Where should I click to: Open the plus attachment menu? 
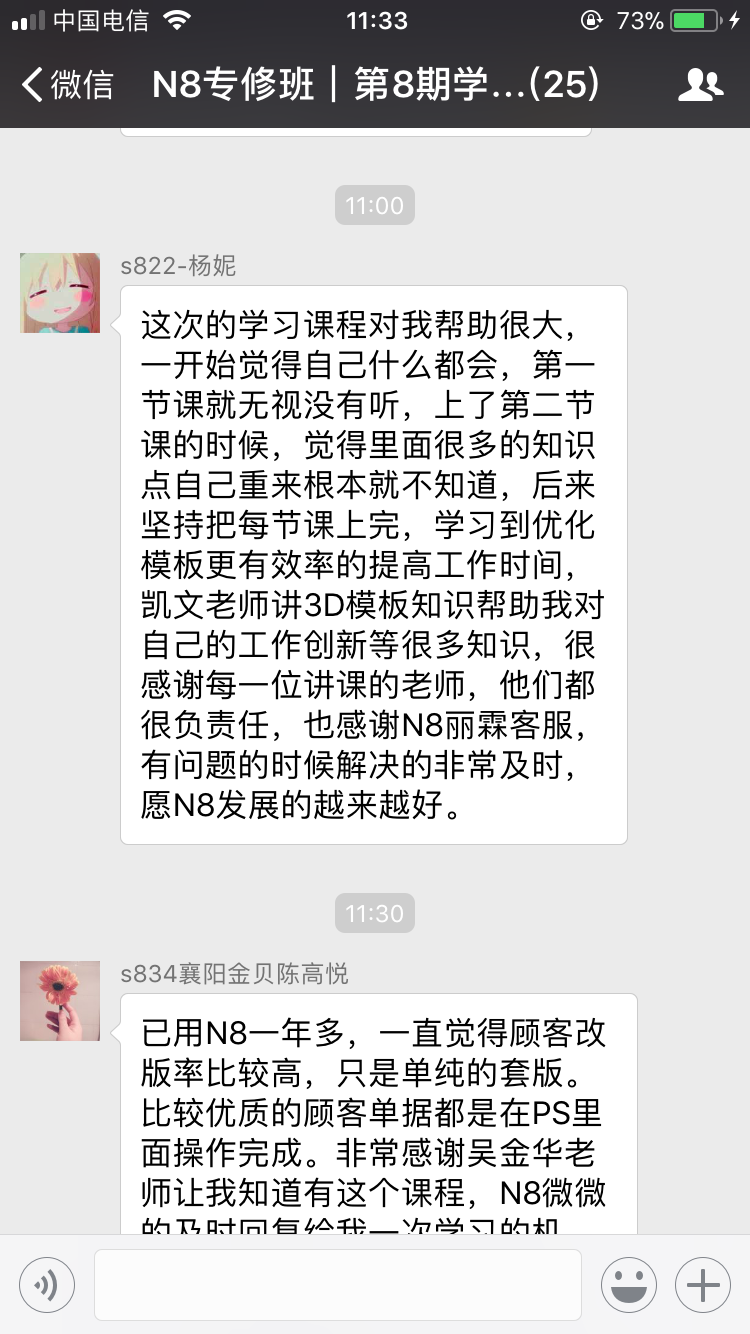(x=703, y=1285)
